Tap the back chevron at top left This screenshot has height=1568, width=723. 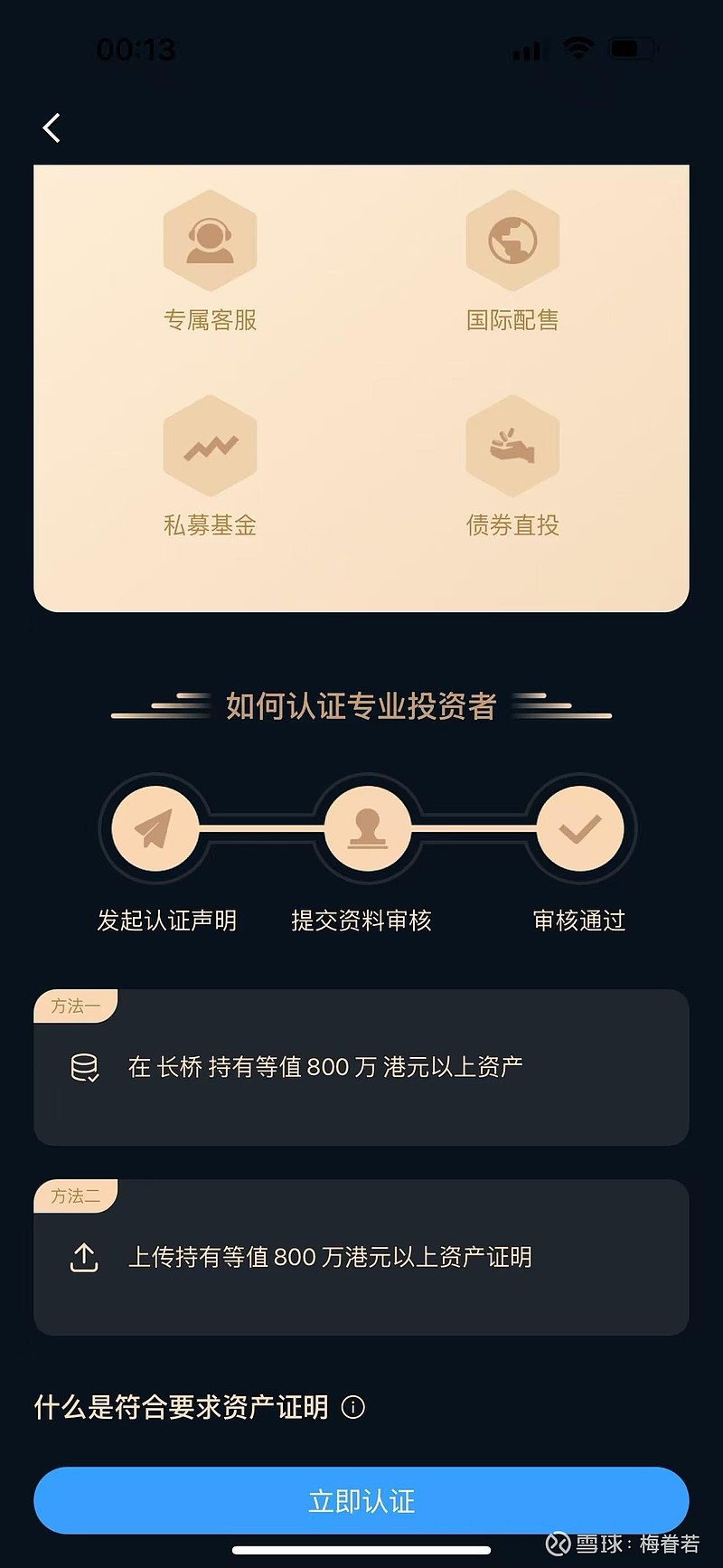click(52, 128)
